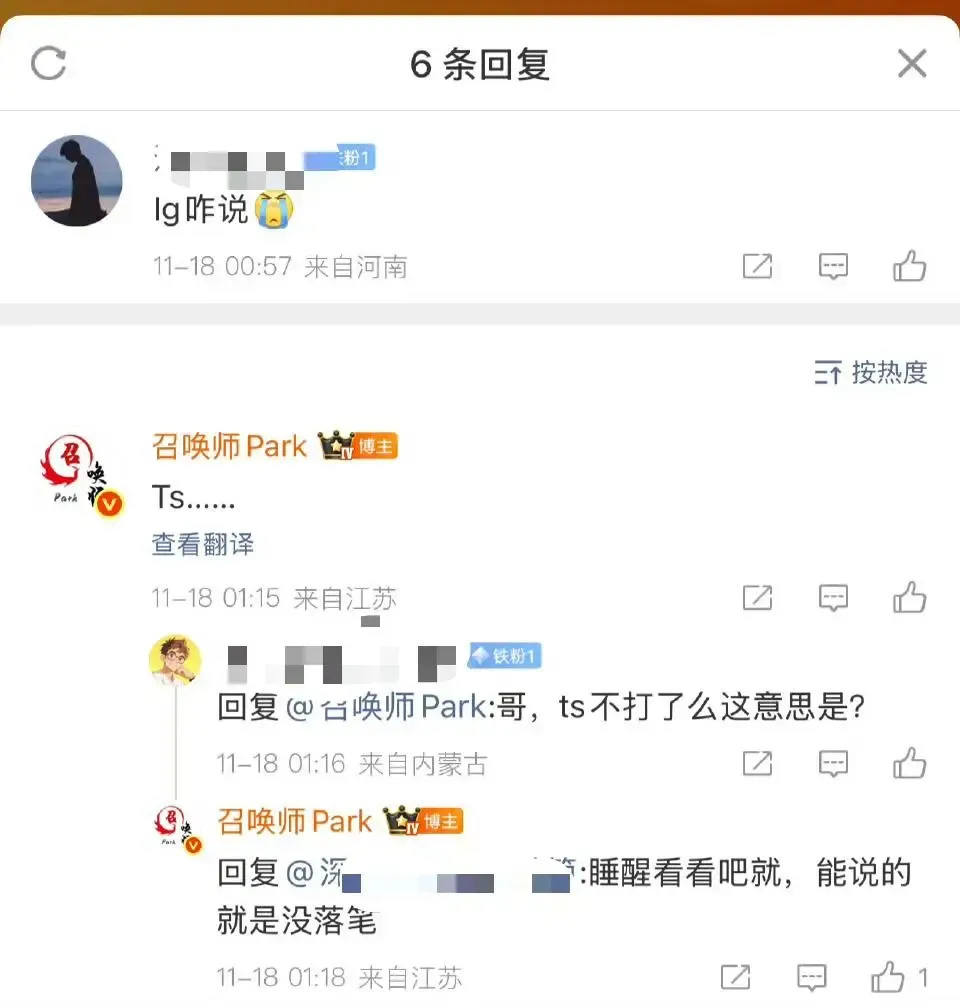Click the V verification icon on Park's avatar
Viewport: 960px width, 1007px height.
click(x=108, y=506)
